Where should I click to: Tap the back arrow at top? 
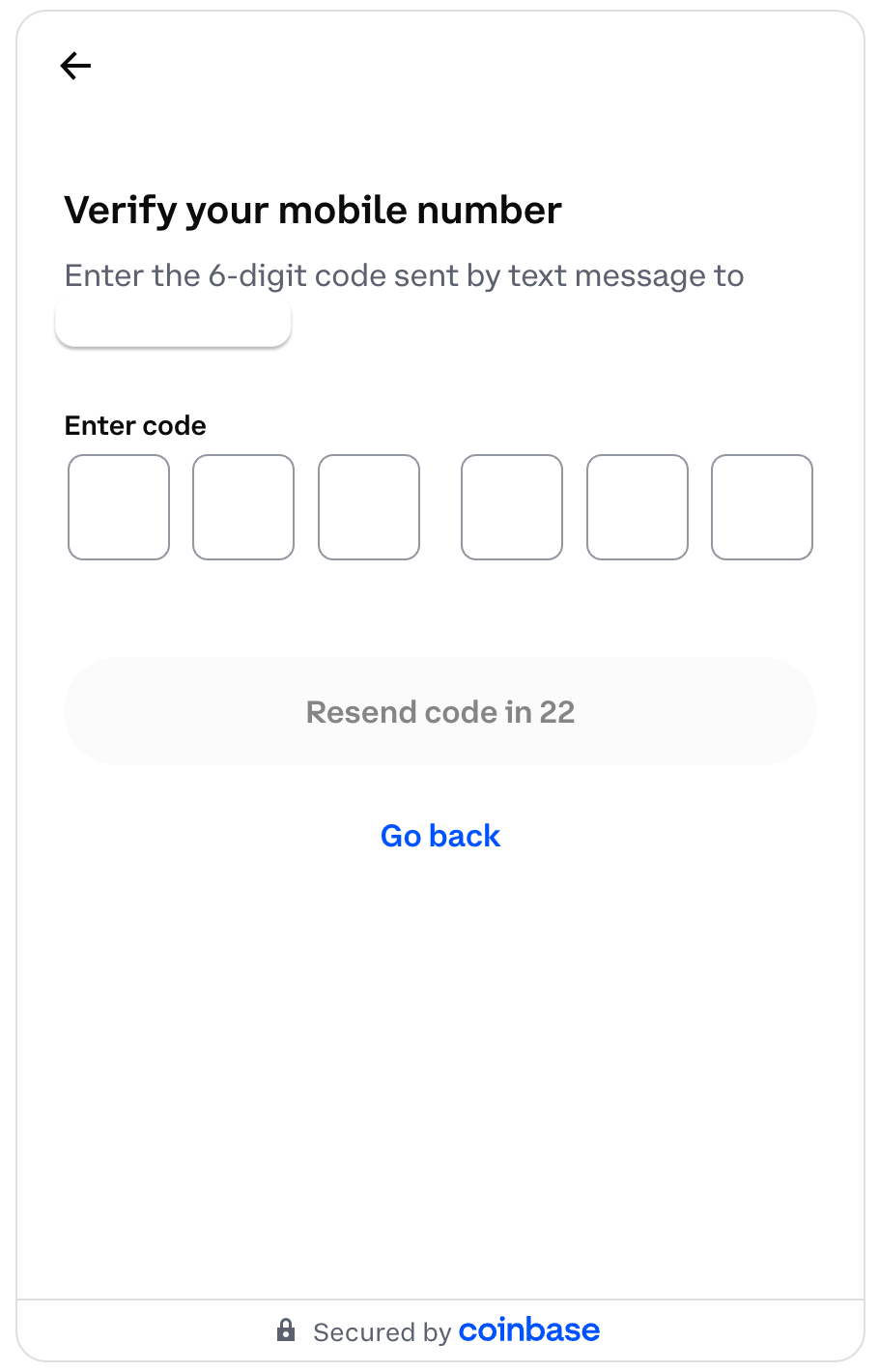coord(75,66)
